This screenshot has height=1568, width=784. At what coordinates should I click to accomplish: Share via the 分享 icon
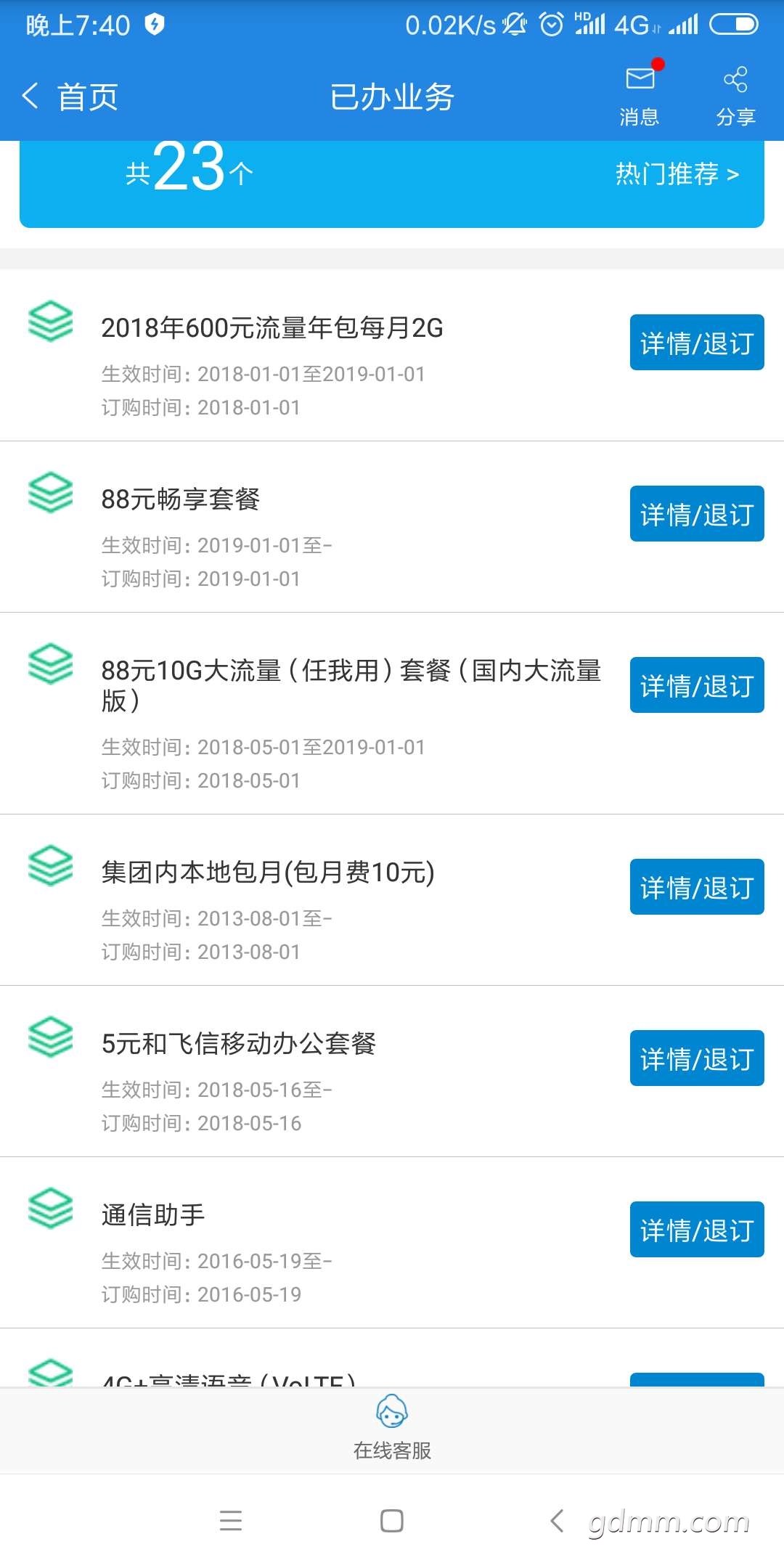(x=735, y=96)
